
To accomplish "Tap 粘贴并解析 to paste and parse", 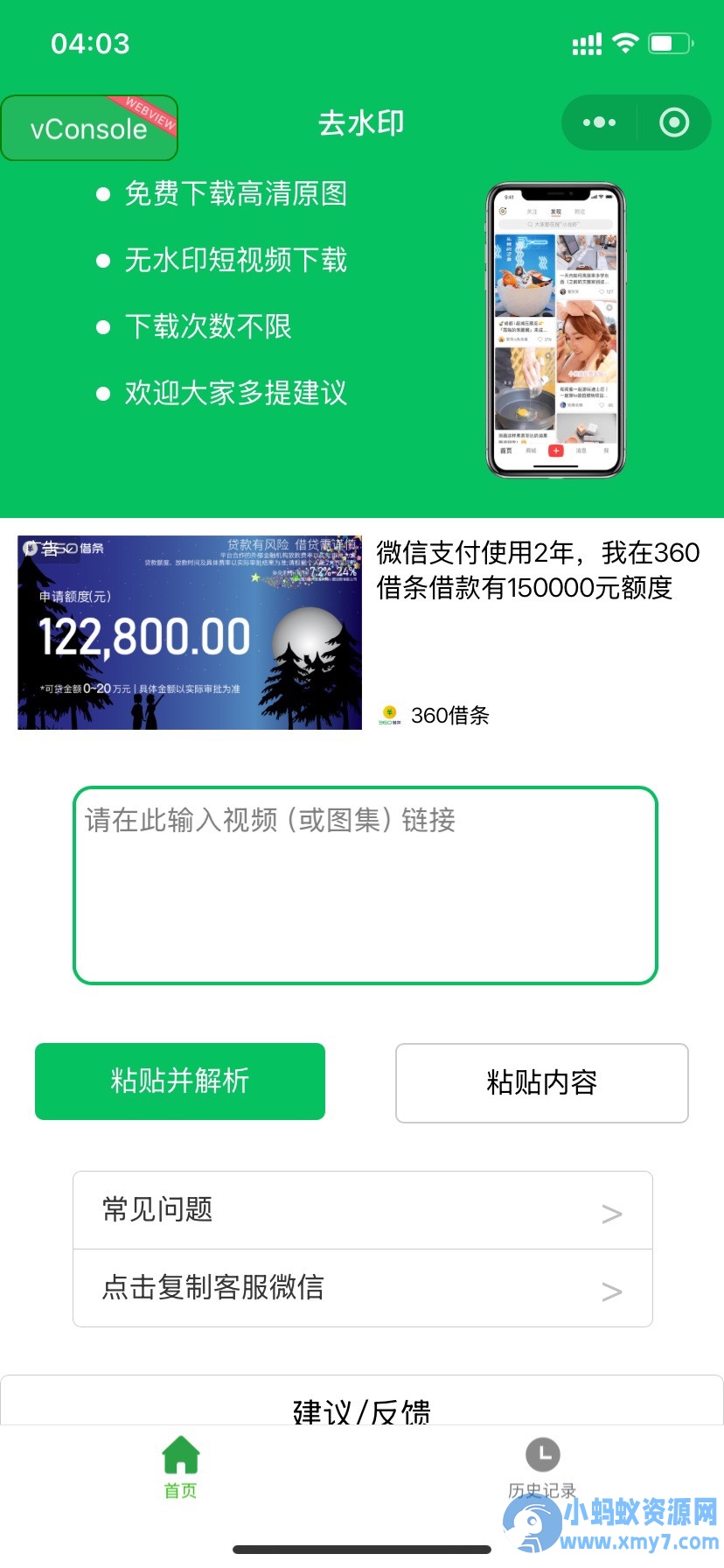I will click(180, 1081).
